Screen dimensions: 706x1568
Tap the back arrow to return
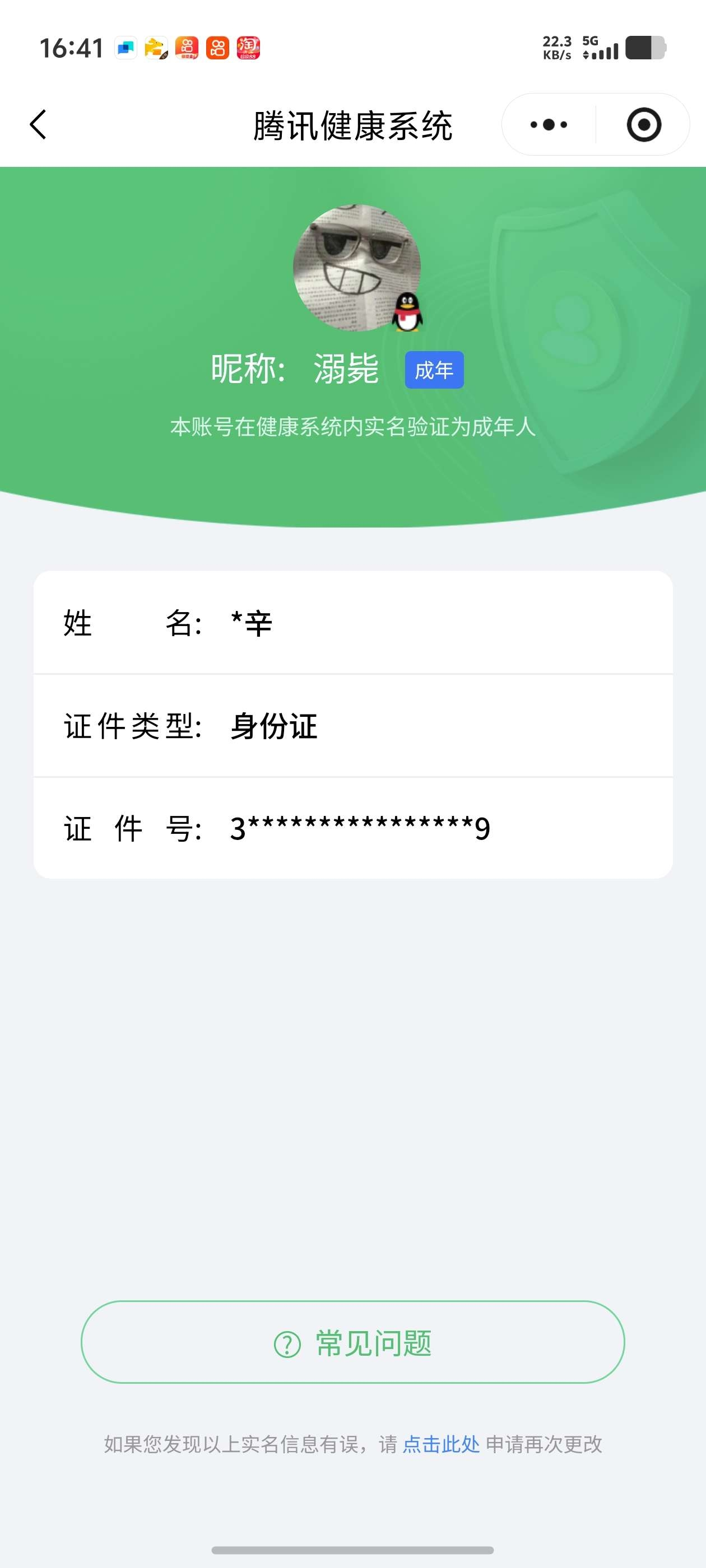point(38,124)
